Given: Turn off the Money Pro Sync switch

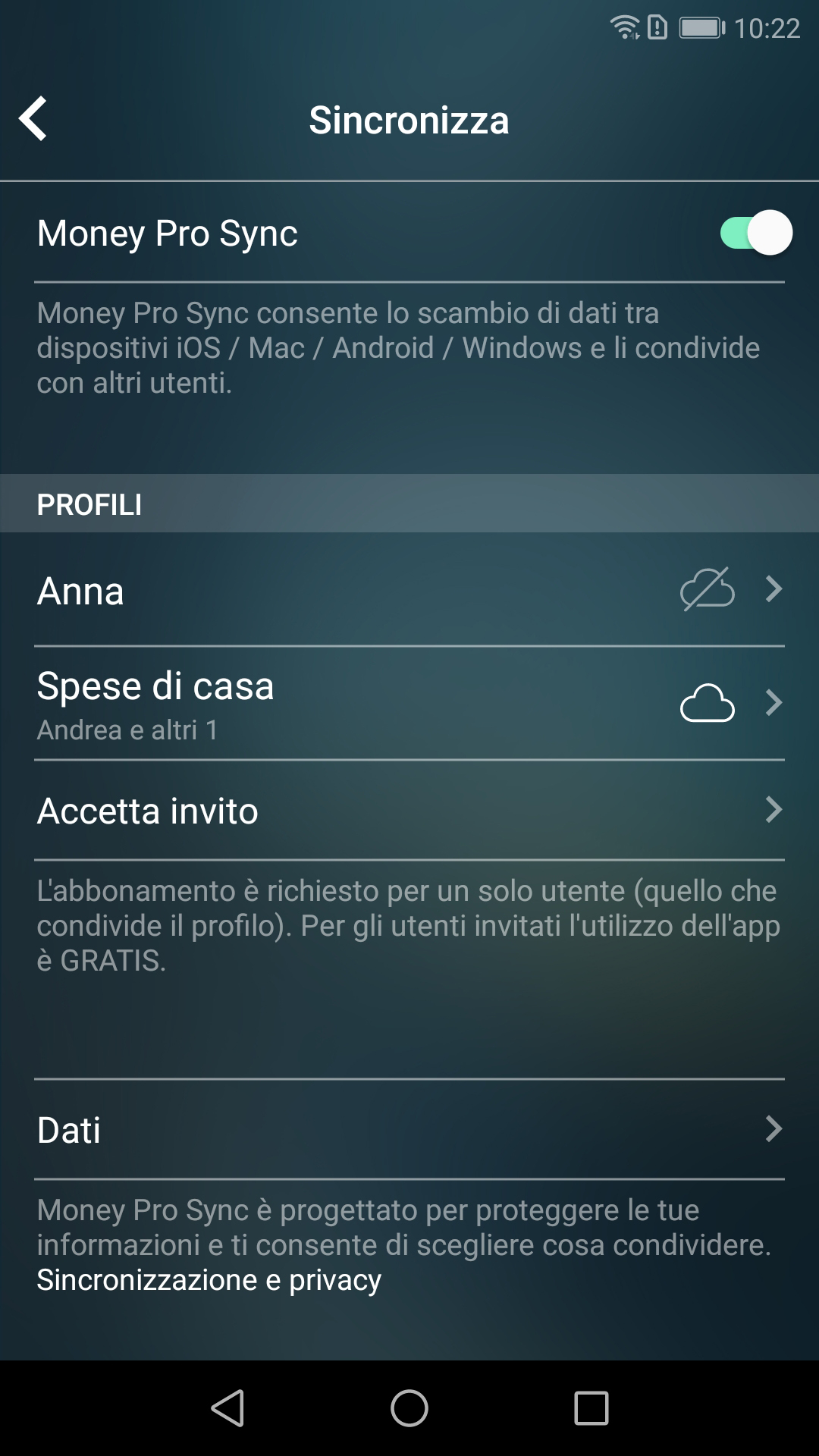Looking at the screenshot, I should [755, 233].
